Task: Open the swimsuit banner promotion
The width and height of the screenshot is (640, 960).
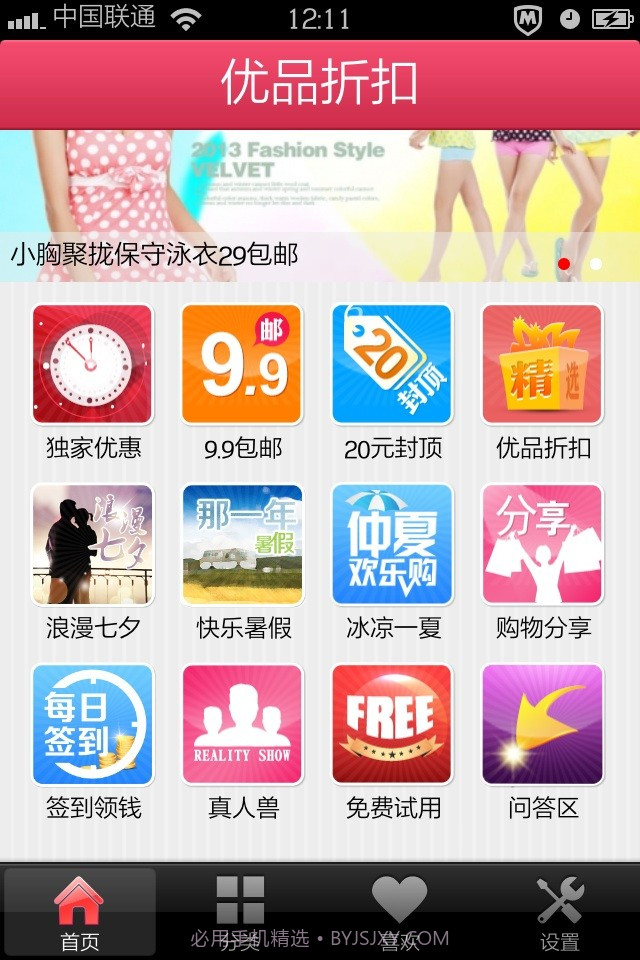Action: click(300, 200)
